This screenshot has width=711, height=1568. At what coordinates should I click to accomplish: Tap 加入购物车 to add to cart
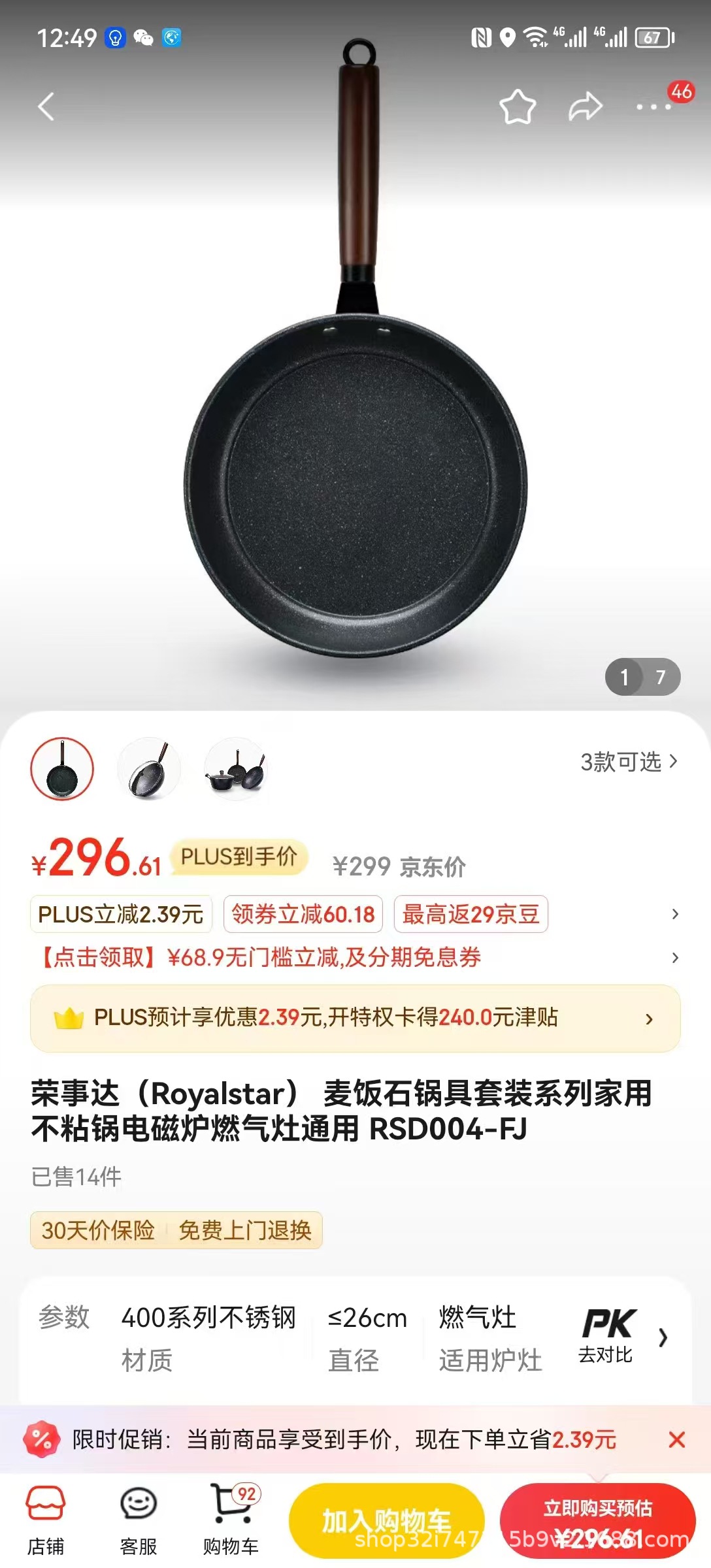[387, 1521]
